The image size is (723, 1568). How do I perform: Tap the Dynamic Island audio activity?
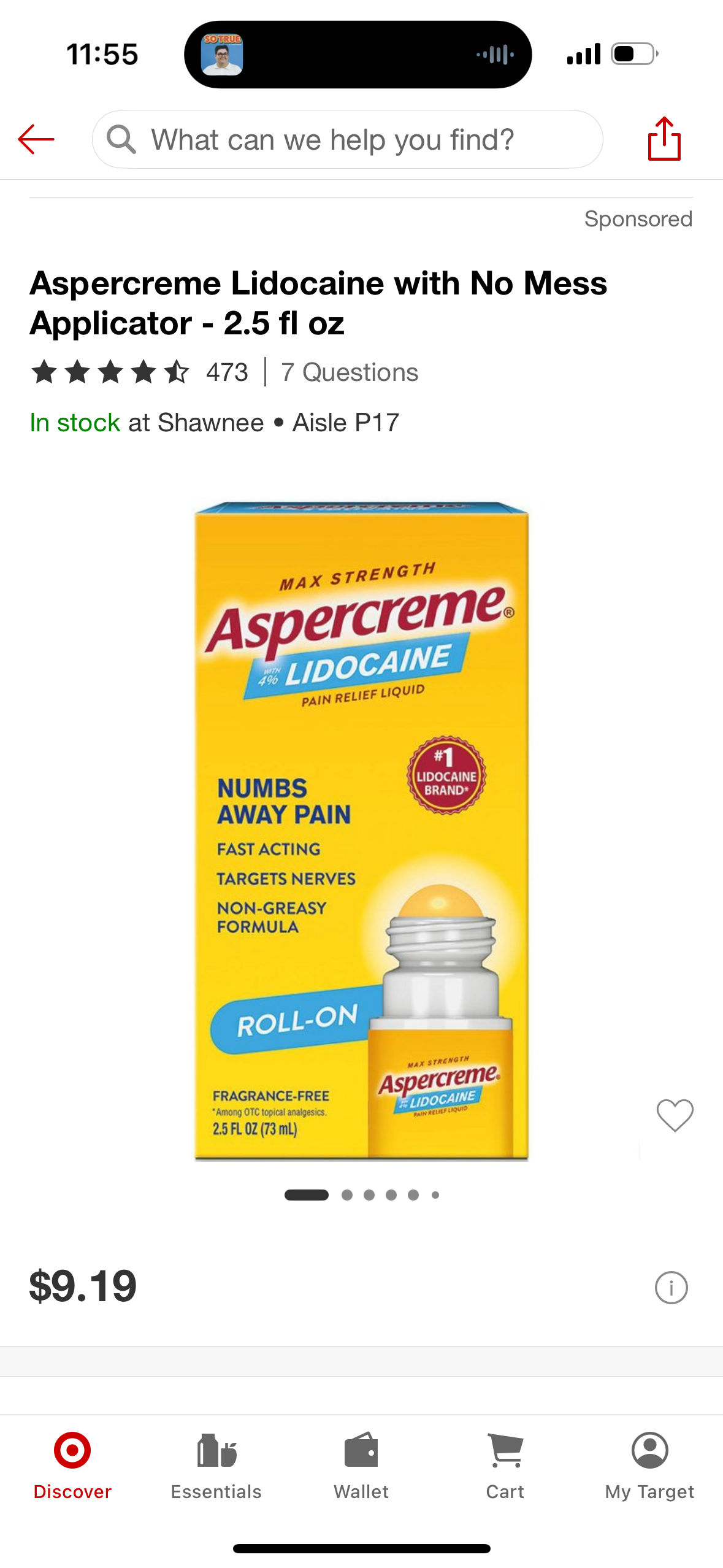[x=358, y=55]
